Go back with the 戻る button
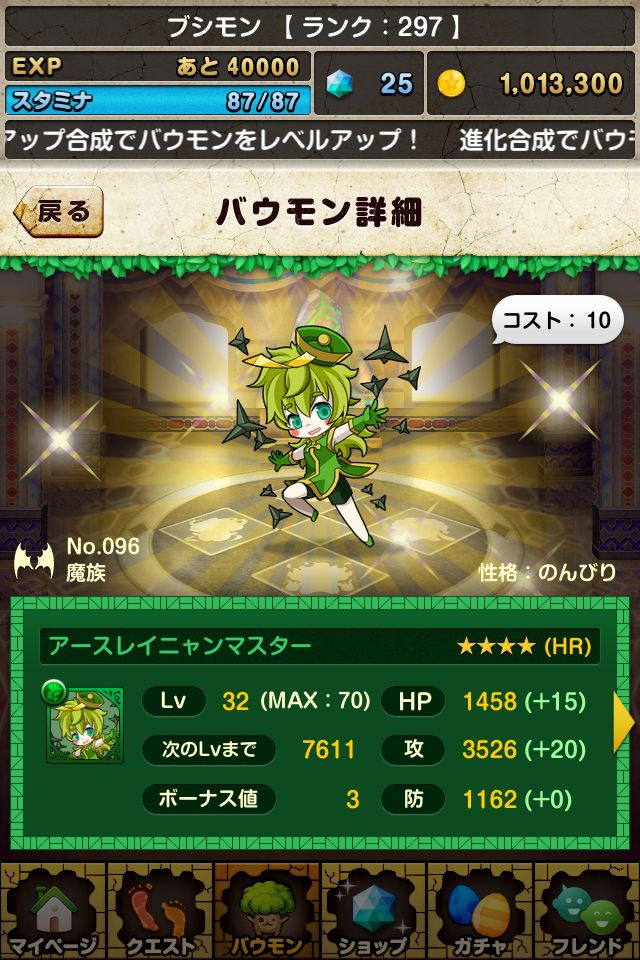The width and height of the screenshot is (640, 960). [x=60, y=211]
